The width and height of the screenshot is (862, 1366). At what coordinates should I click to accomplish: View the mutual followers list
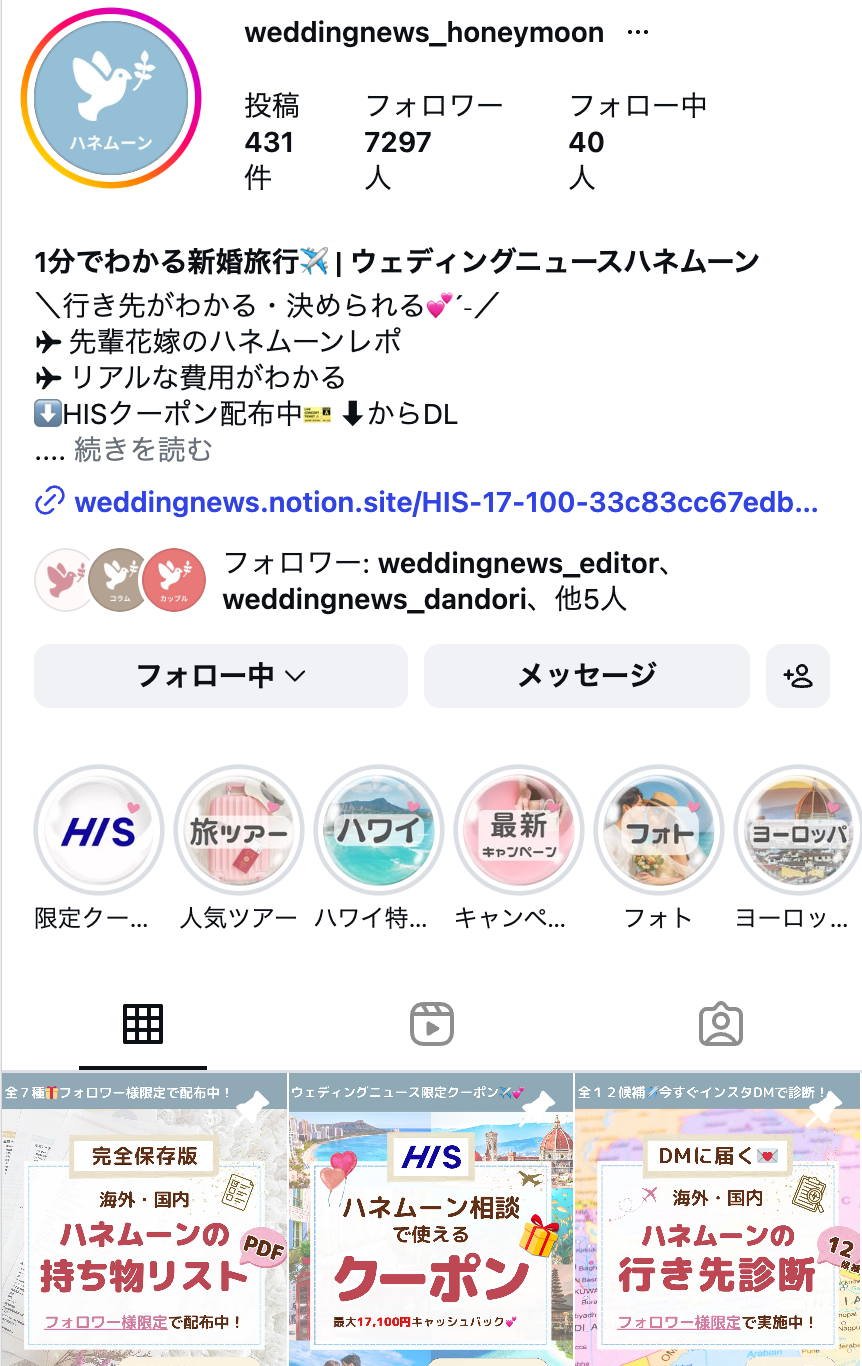click(x=440, y=581)
